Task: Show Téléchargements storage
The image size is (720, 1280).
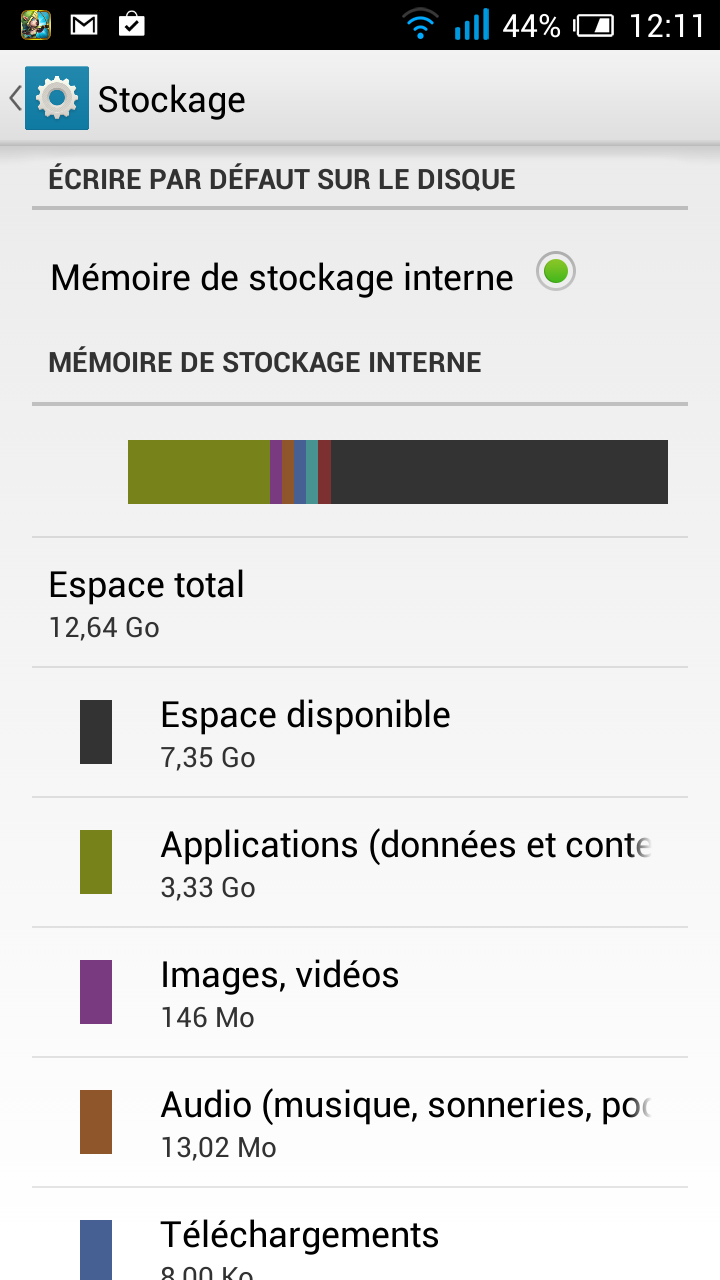Action: pyautogui.click(x=360, y=1245)
